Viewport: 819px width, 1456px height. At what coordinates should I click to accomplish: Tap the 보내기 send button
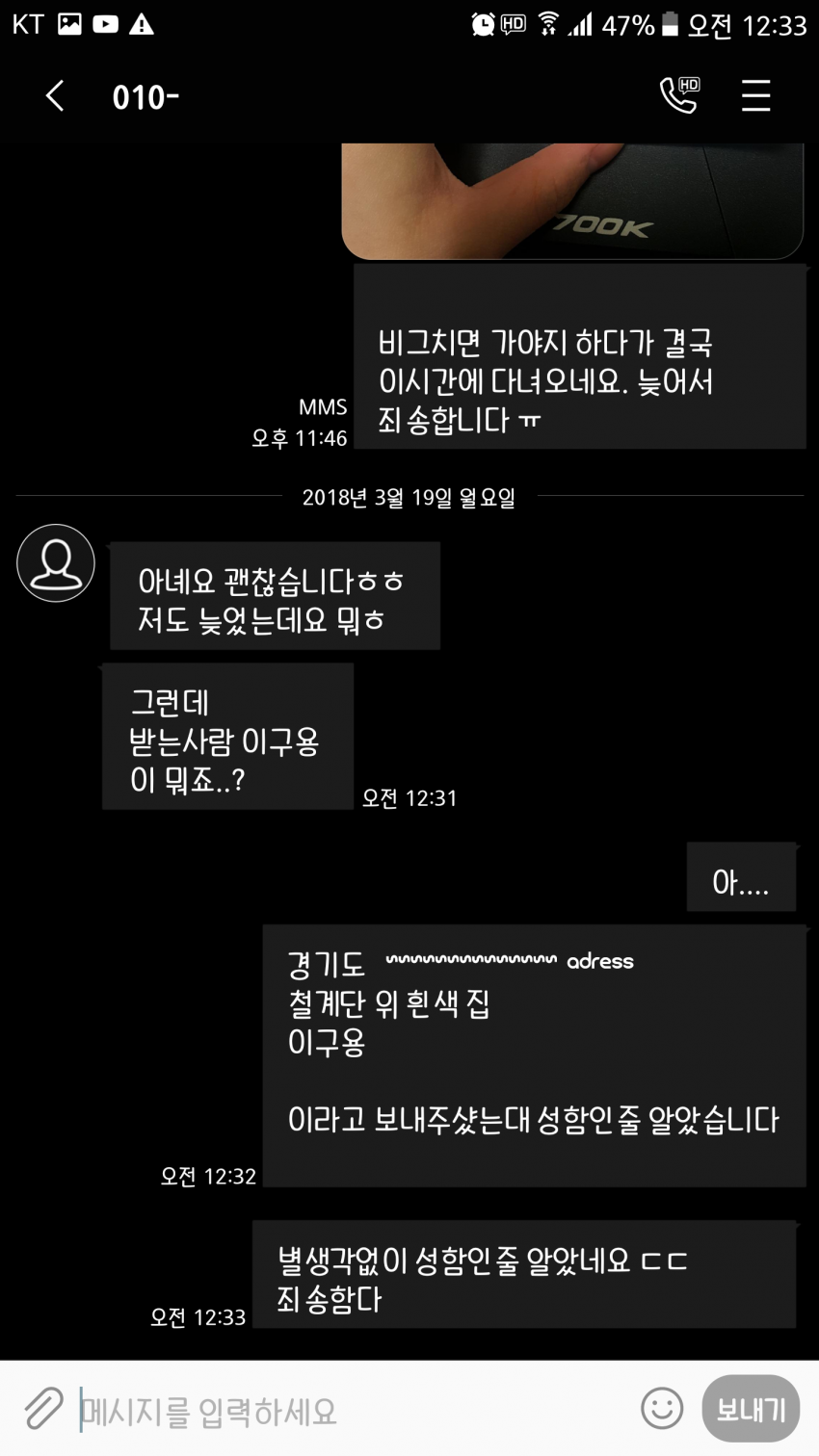751,1409
